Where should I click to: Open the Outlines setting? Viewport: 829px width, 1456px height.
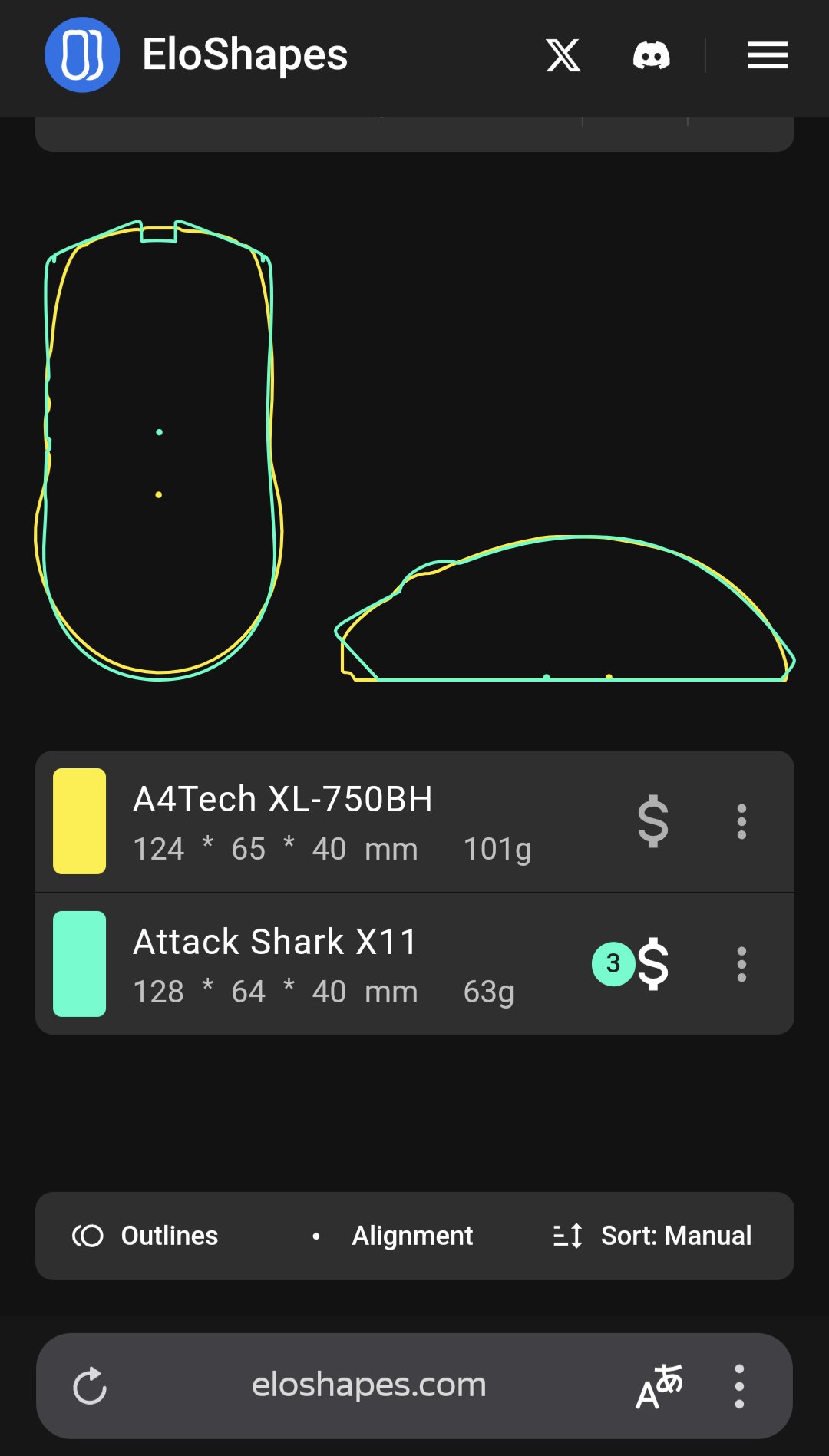pos(145,1236)
